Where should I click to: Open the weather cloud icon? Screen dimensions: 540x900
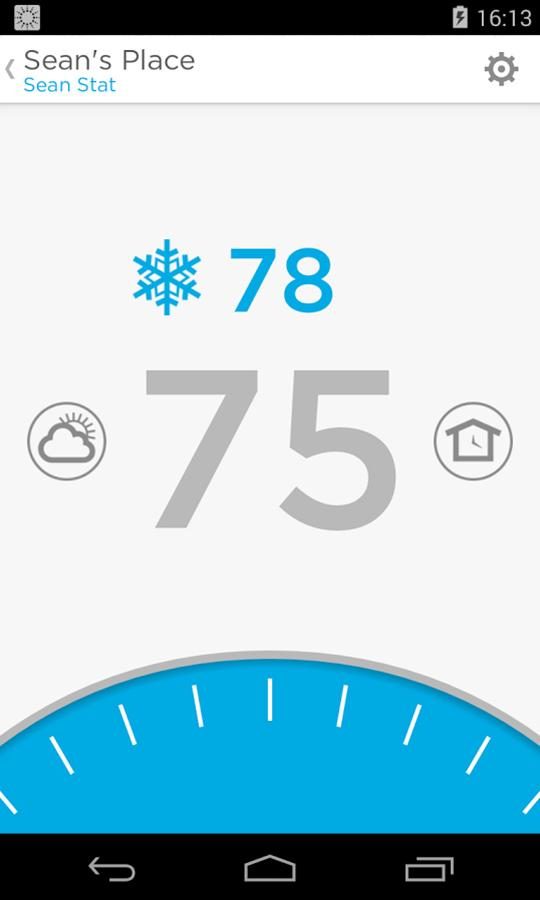tap(67, 441)
